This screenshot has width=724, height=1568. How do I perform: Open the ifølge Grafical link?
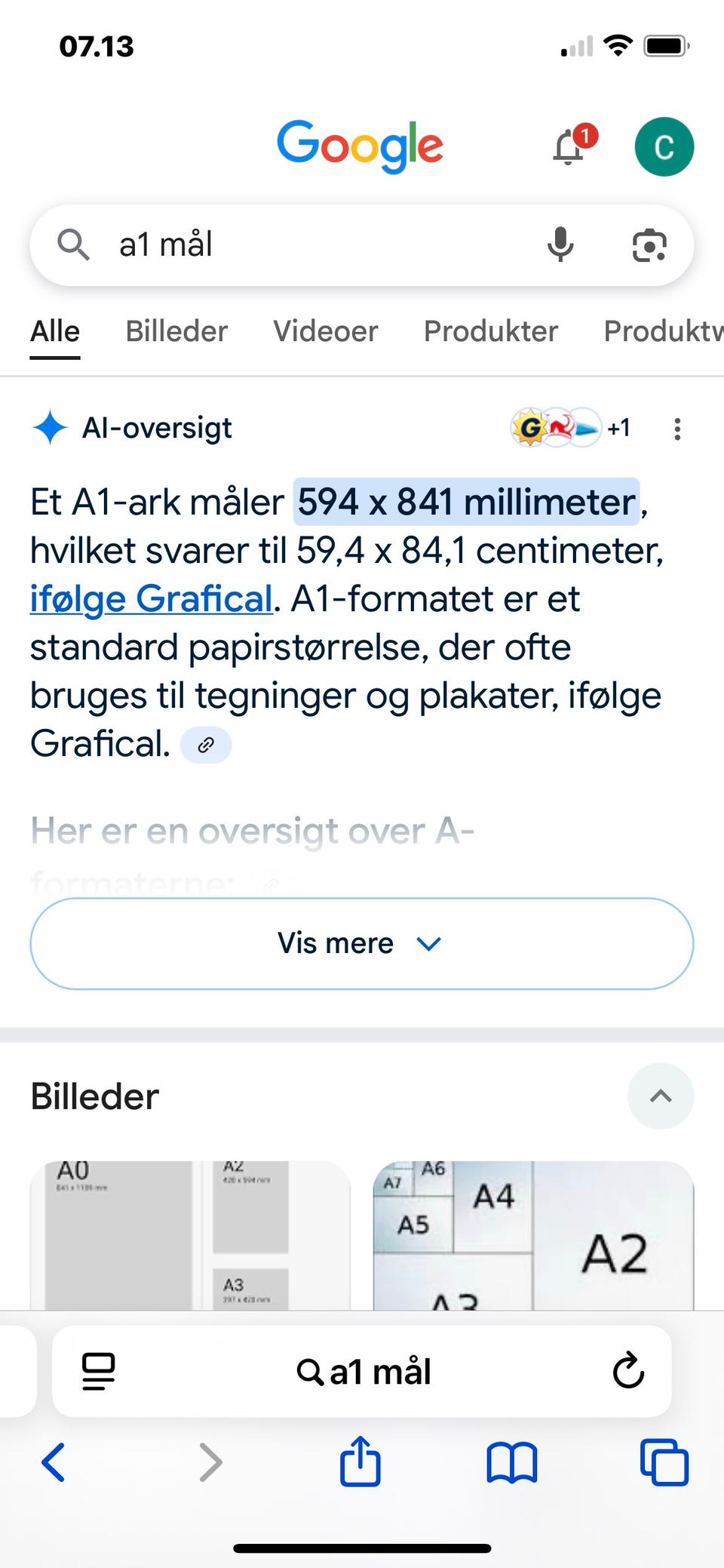coord(151,598)
